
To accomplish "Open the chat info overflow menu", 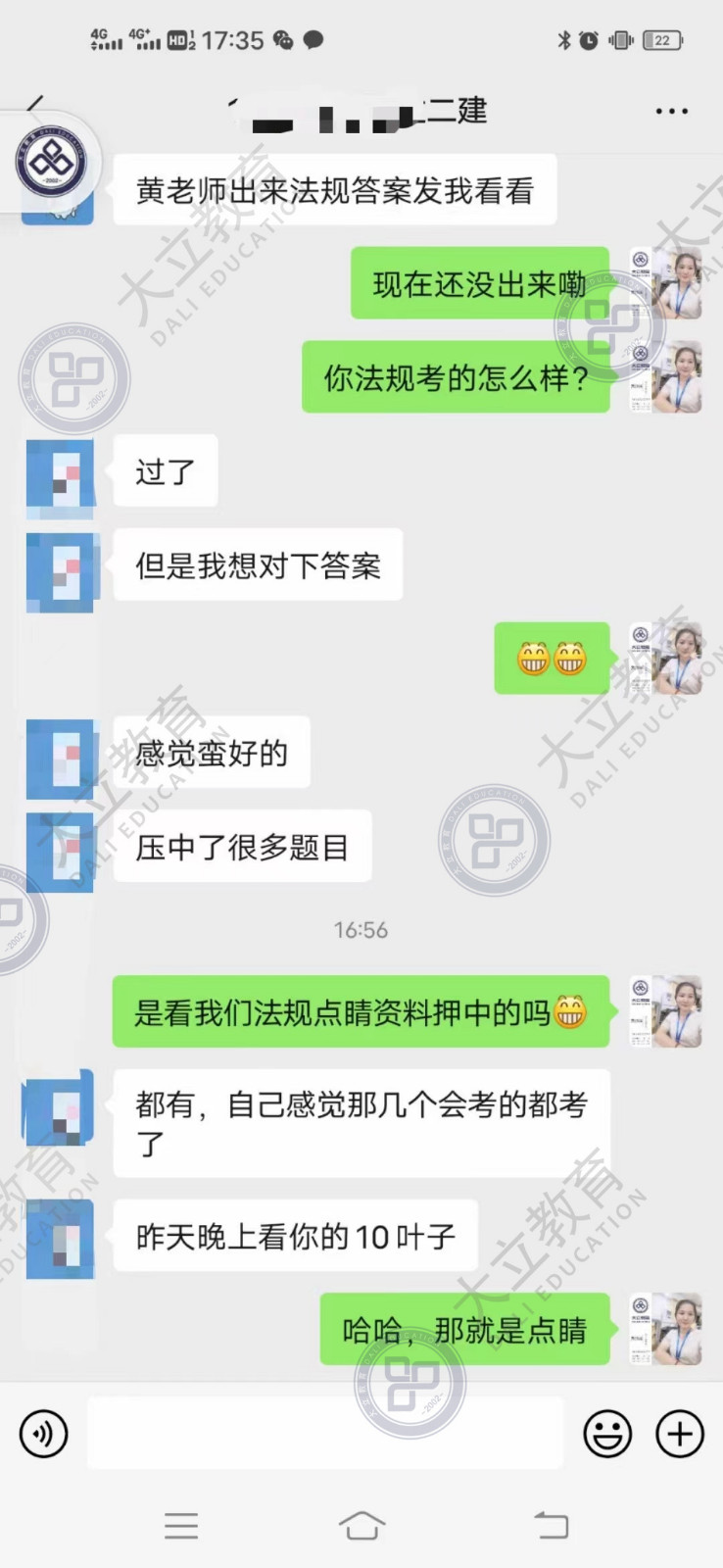I will (x=671, y=112).
